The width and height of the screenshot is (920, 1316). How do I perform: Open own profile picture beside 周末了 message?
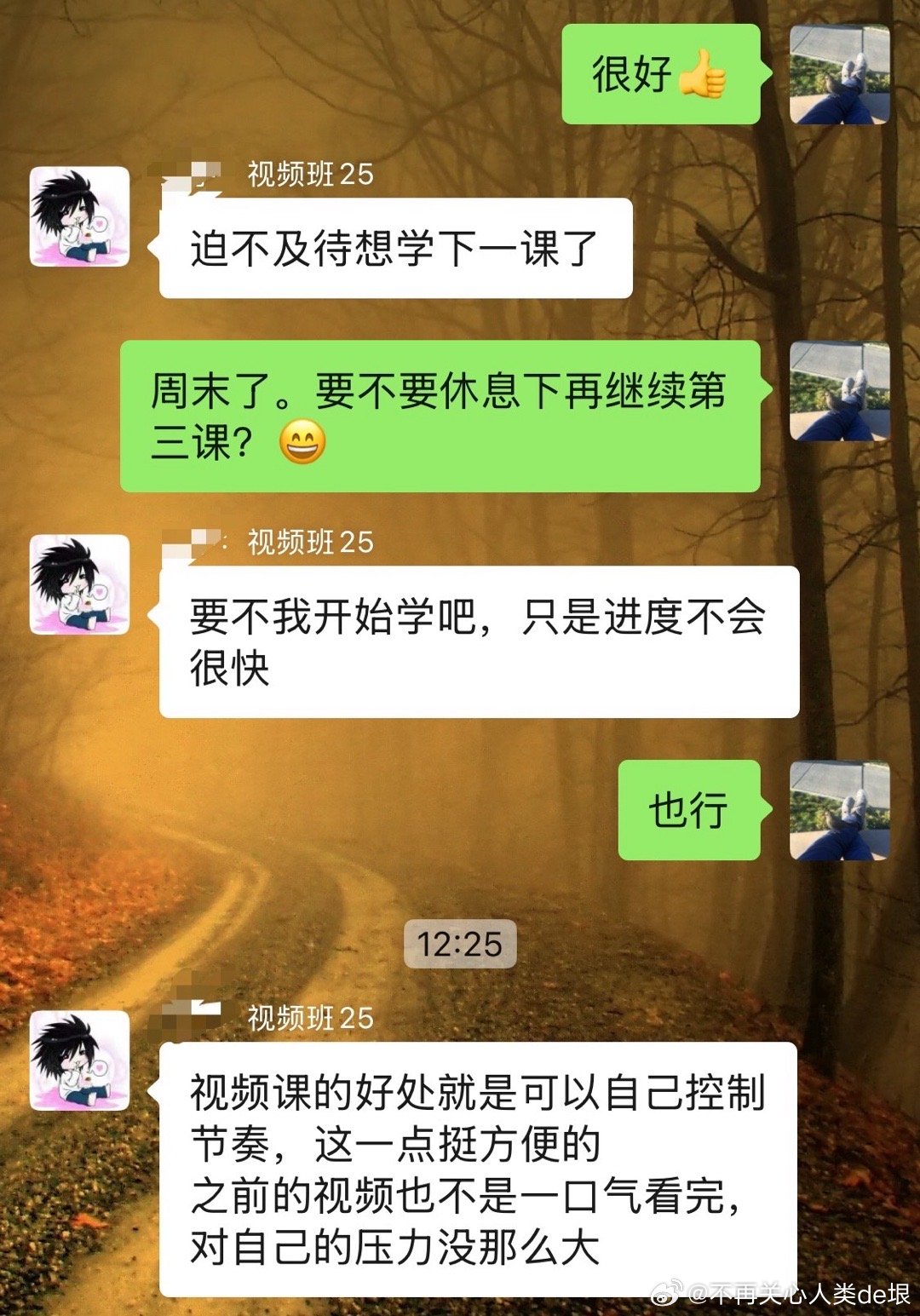[x=839, y=391]
